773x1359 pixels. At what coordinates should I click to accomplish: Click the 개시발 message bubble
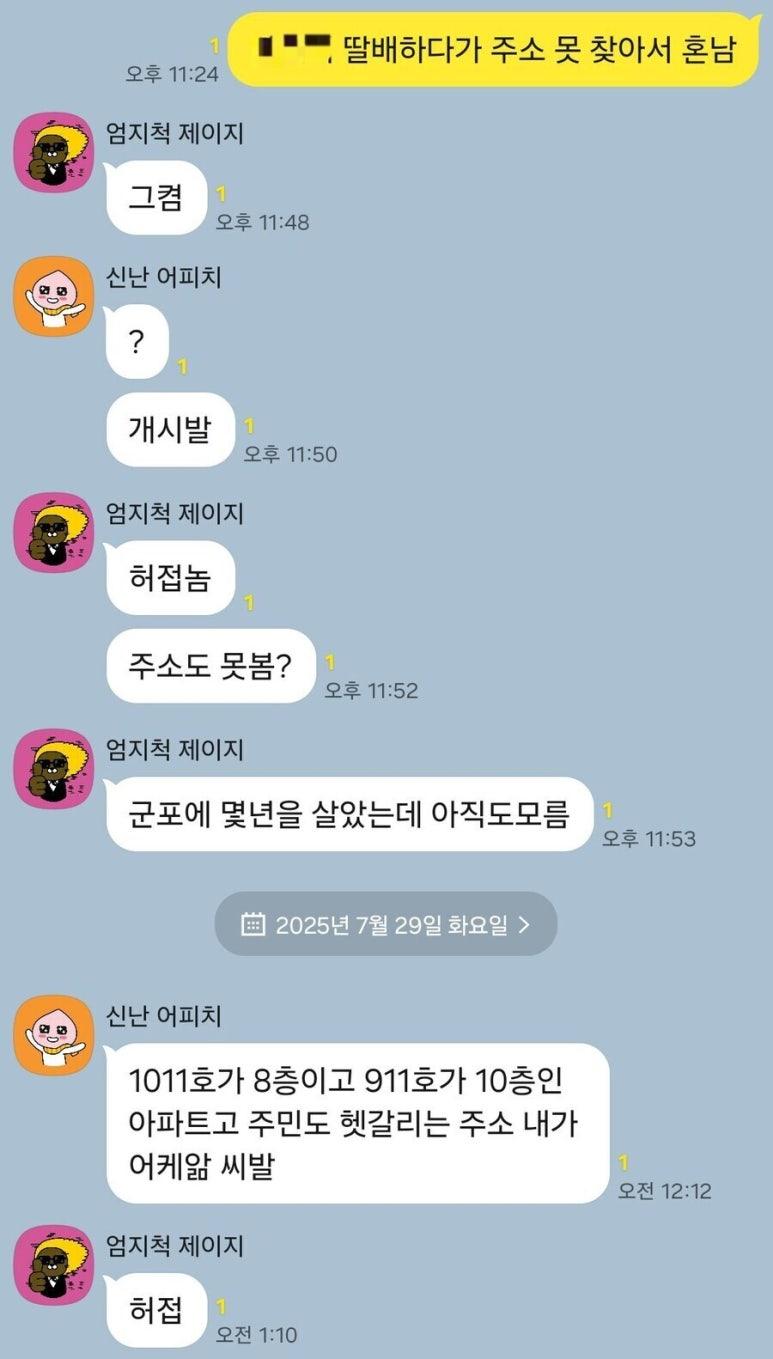pyautogui.click(x=169, y=429)
